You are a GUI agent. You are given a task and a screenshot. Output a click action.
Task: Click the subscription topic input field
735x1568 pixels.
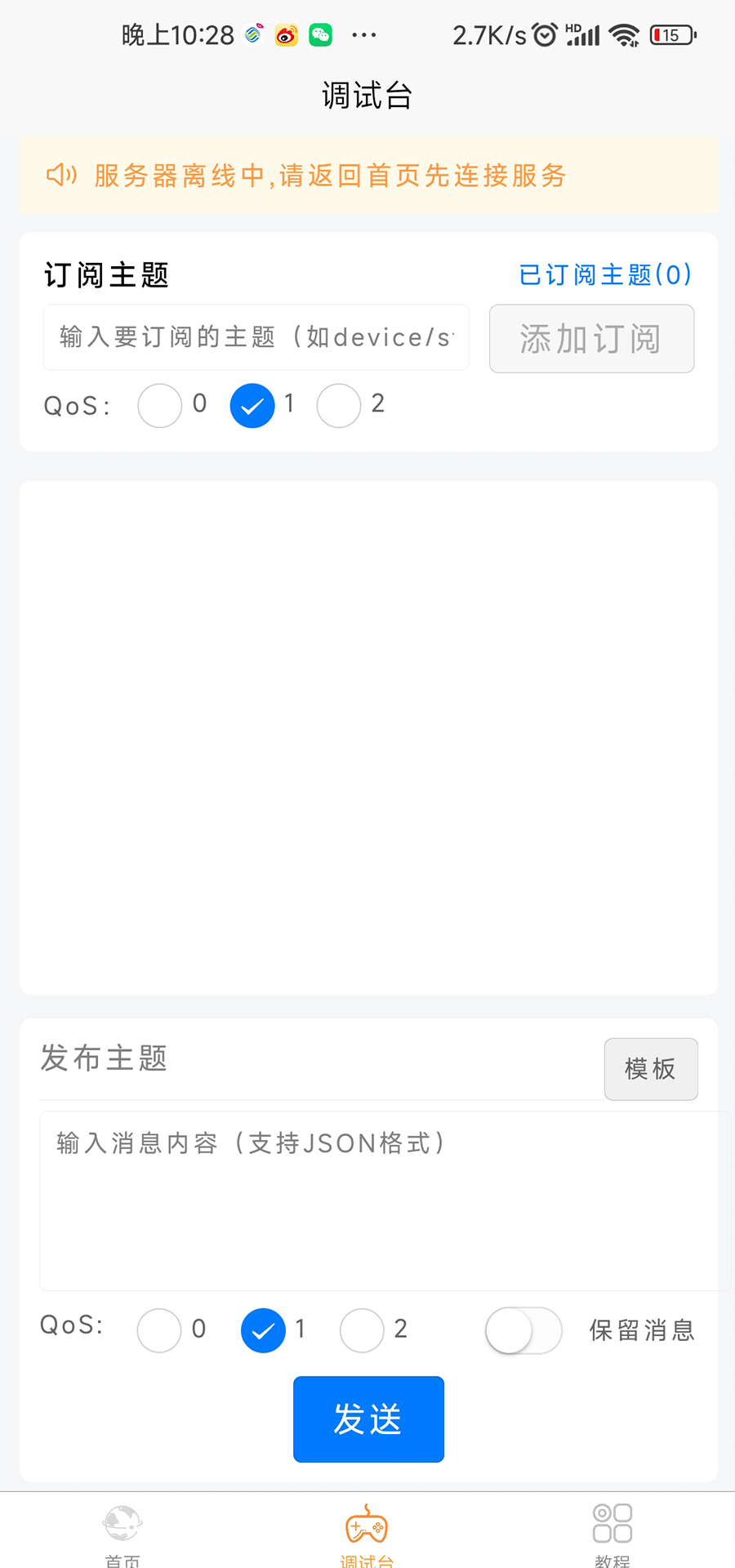[256, 337]
